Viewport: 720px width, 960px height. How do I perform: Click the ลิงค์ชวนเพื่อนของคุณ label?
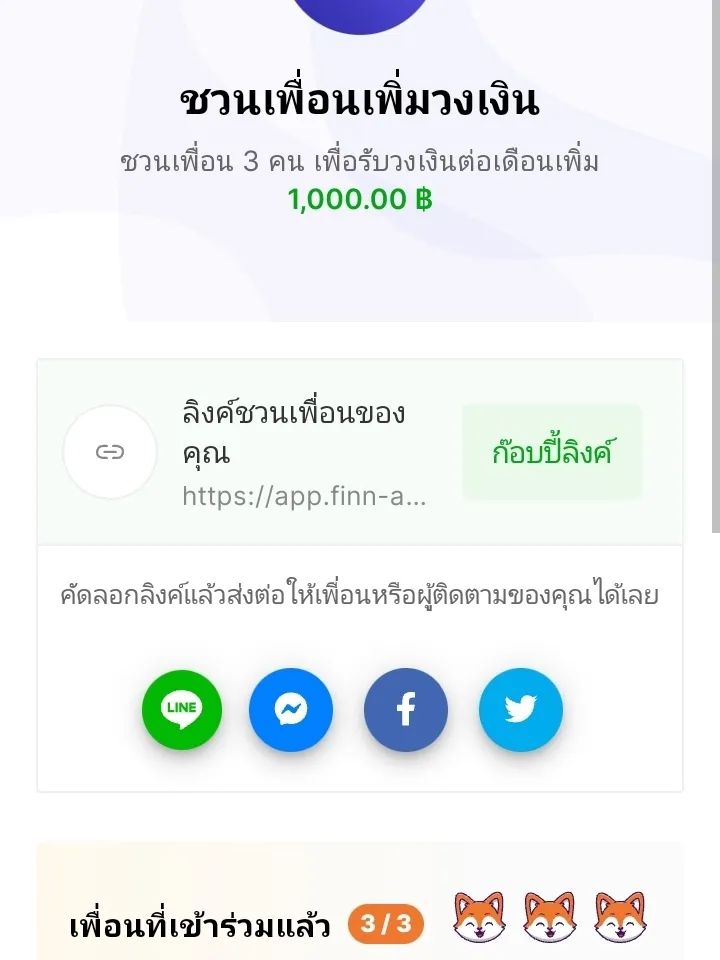(293, 432)
